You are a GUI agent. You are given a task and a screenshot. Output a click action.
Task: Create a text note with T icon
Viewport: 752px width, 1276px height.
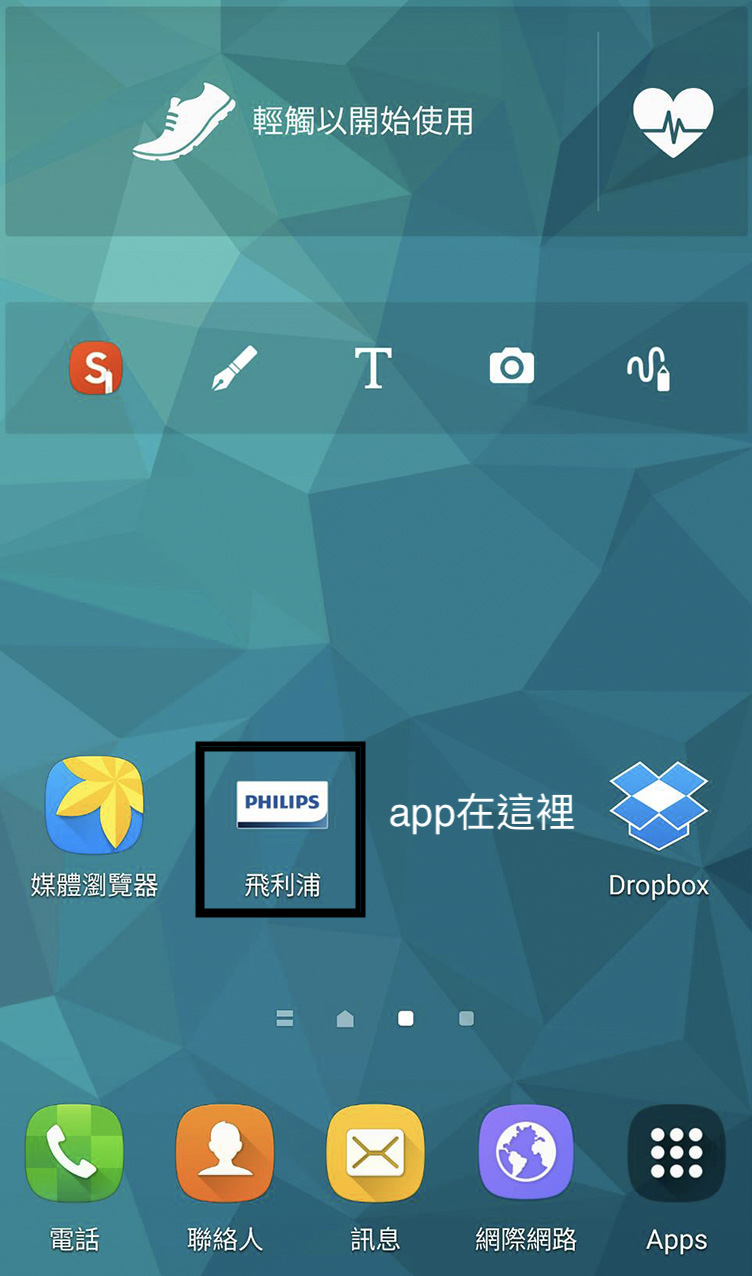(373, 368)
